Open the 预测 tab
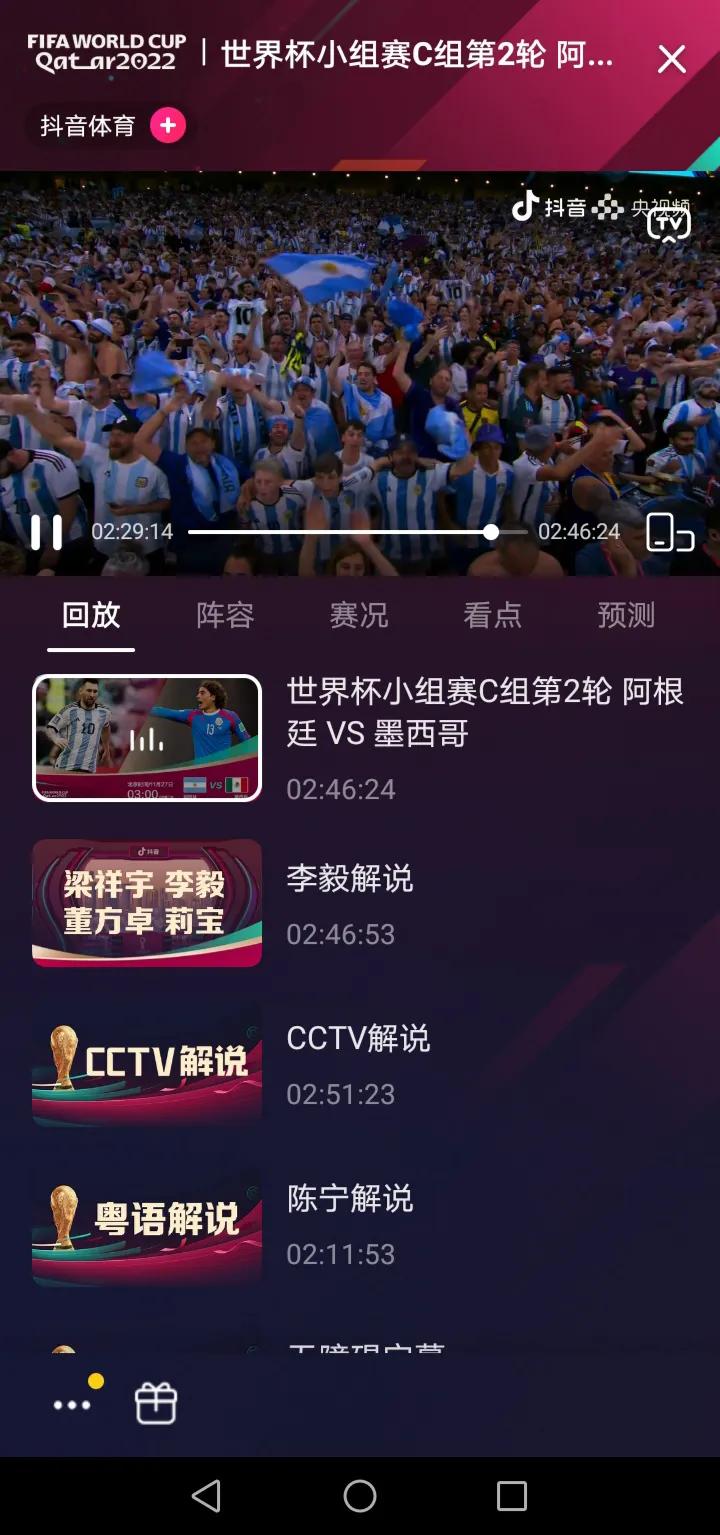Image resolution: width=720 pixels, height=1535 pixels. [626, 616]
